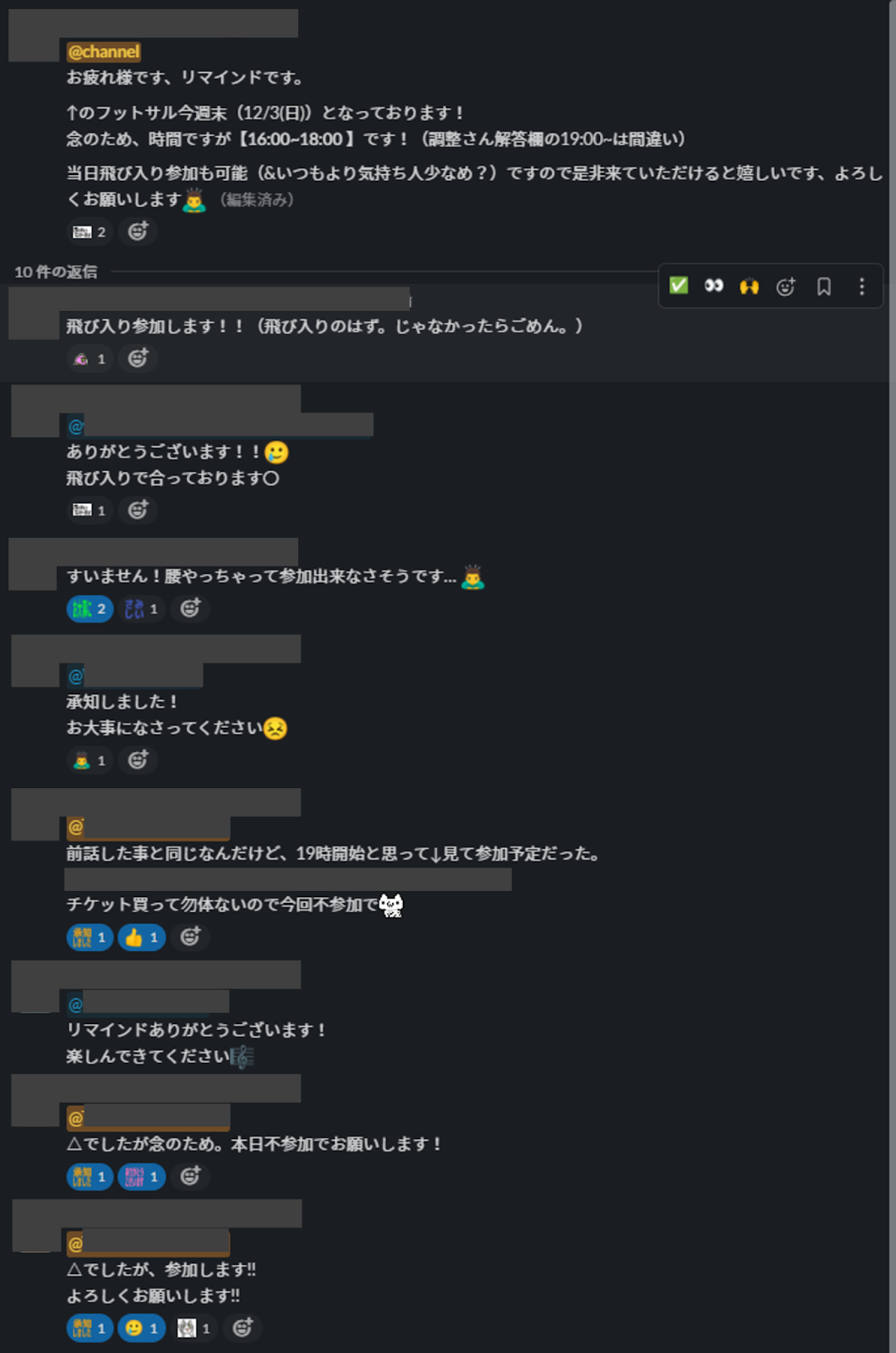This screenshot has height=1353, width=896.
Task: Toggle the 2-count reaction under 腰やっちゃって message
Action: [x=90, y=609]
